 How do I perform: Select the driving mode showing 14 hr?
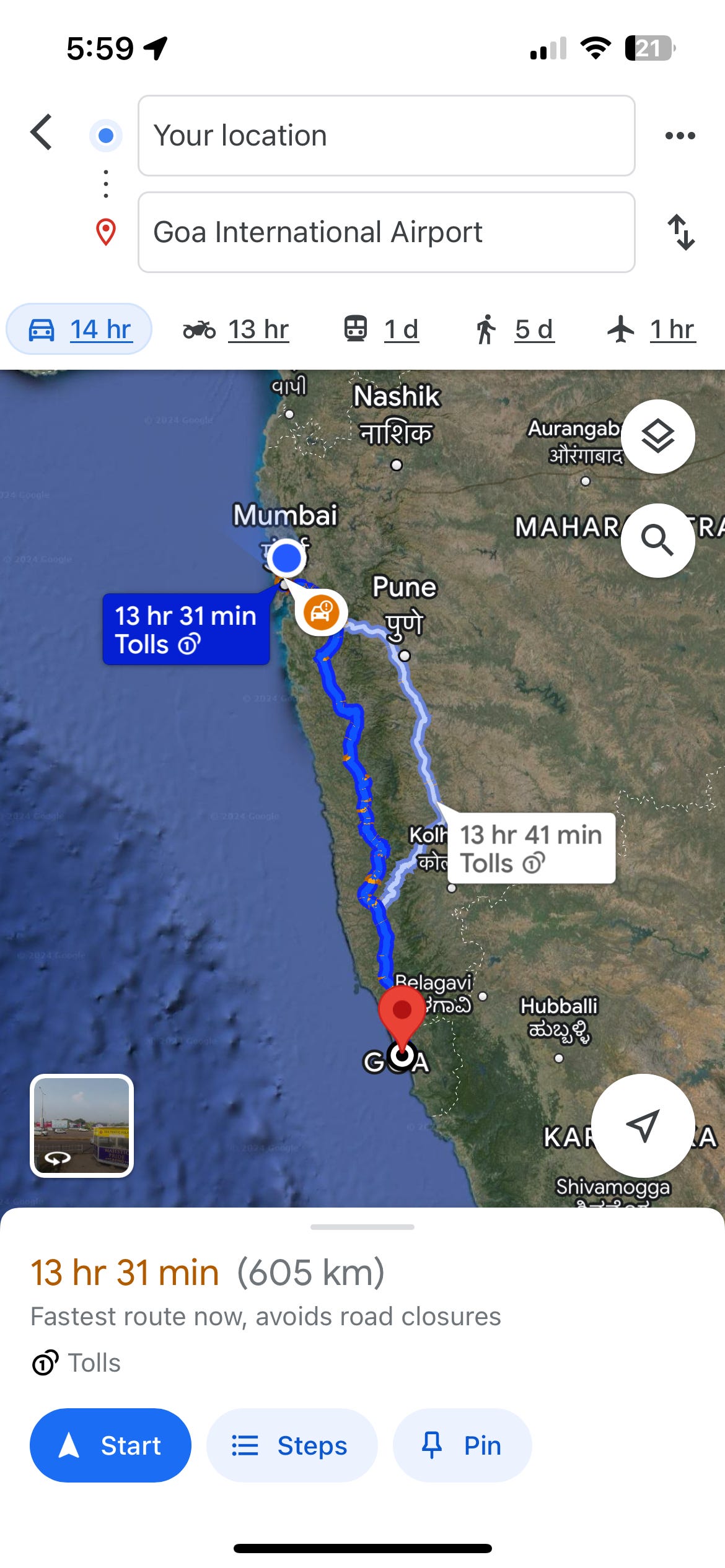(79, 329)
